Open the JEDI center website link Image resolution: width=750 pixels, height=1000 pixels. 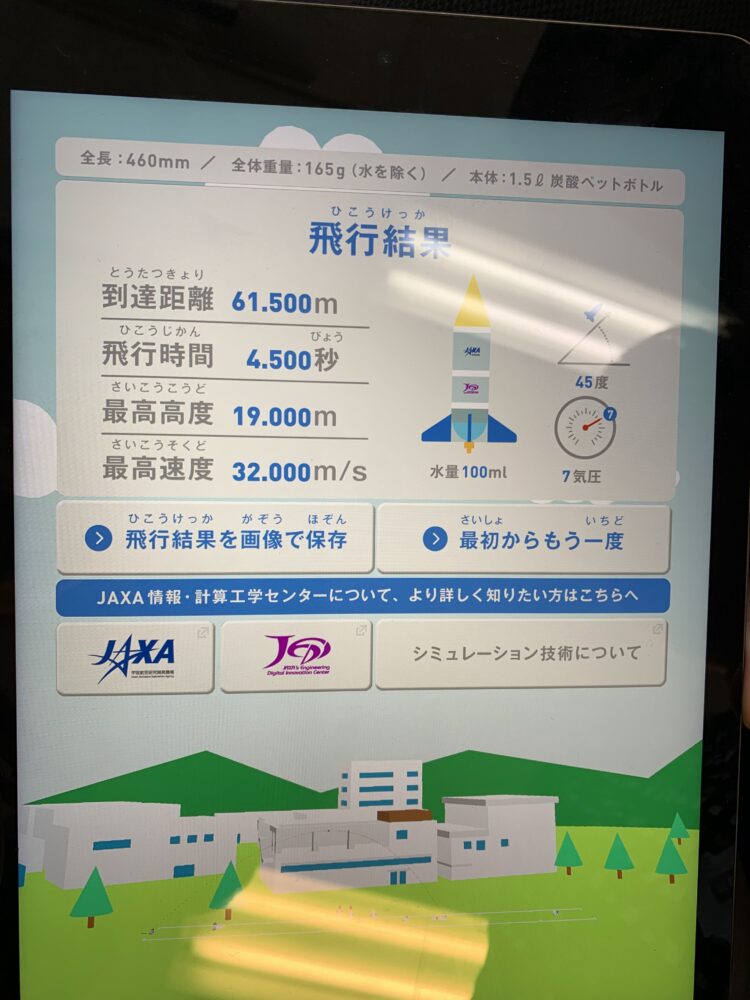296,655
